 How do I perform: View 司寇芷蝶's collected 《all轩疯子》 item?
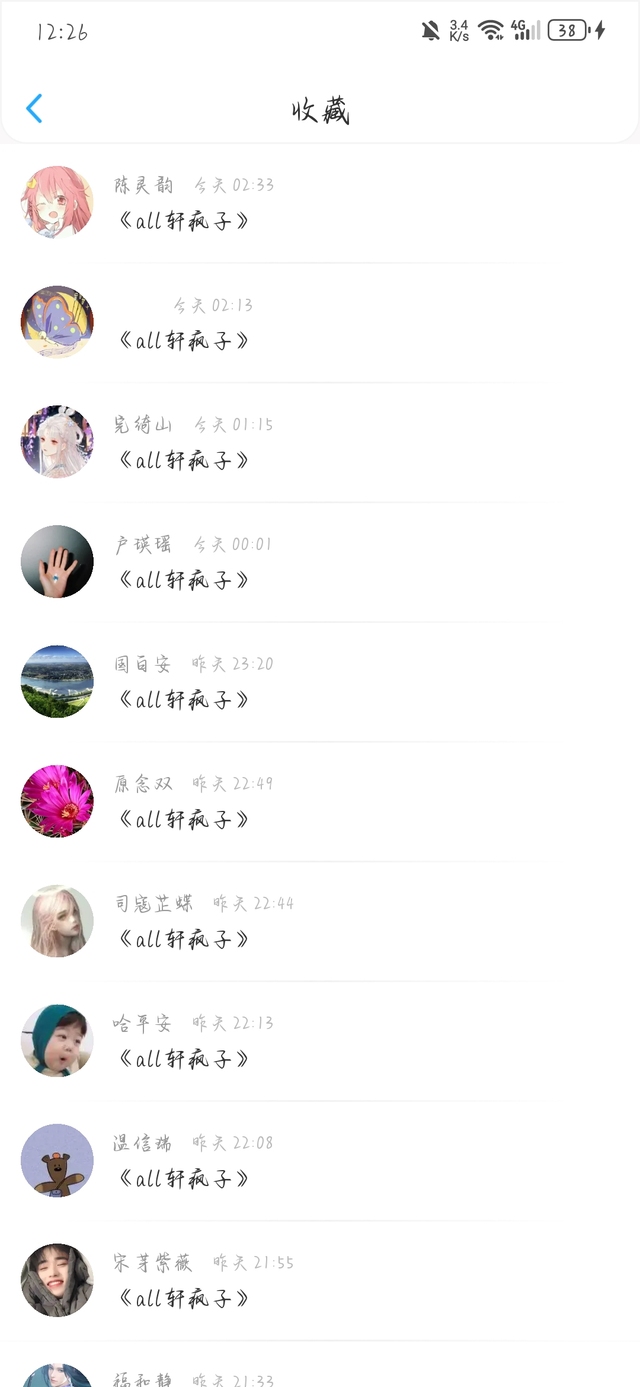coord(183,940)
